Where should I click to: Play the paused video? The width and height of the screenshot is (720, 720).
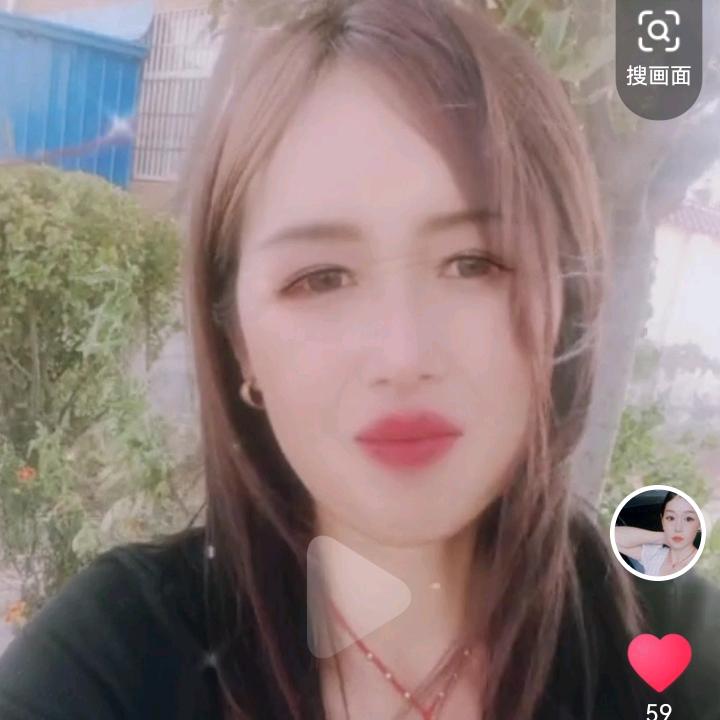(357, 597)
